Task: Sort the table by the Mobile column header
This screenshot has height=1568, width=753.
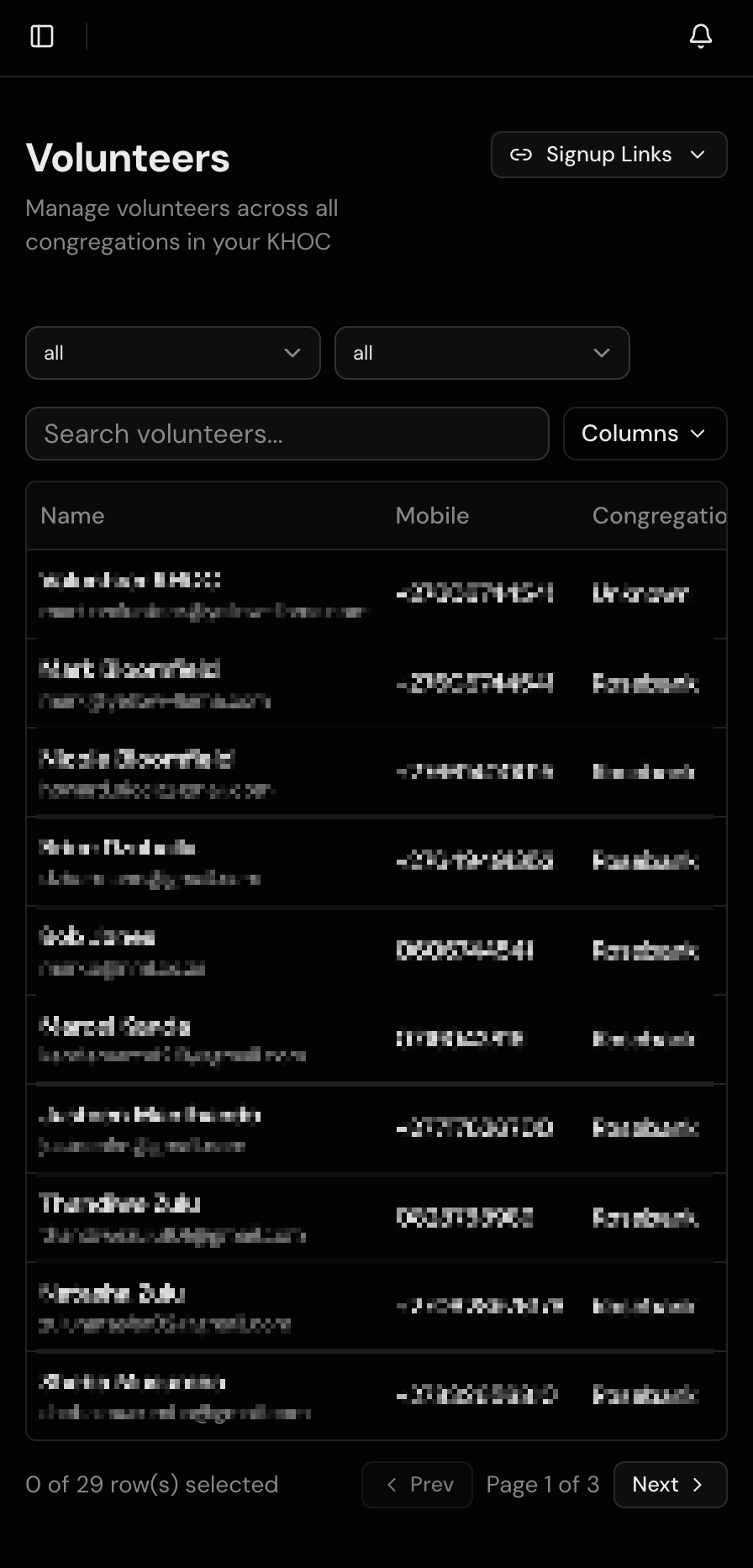Action: pos(432,515)
